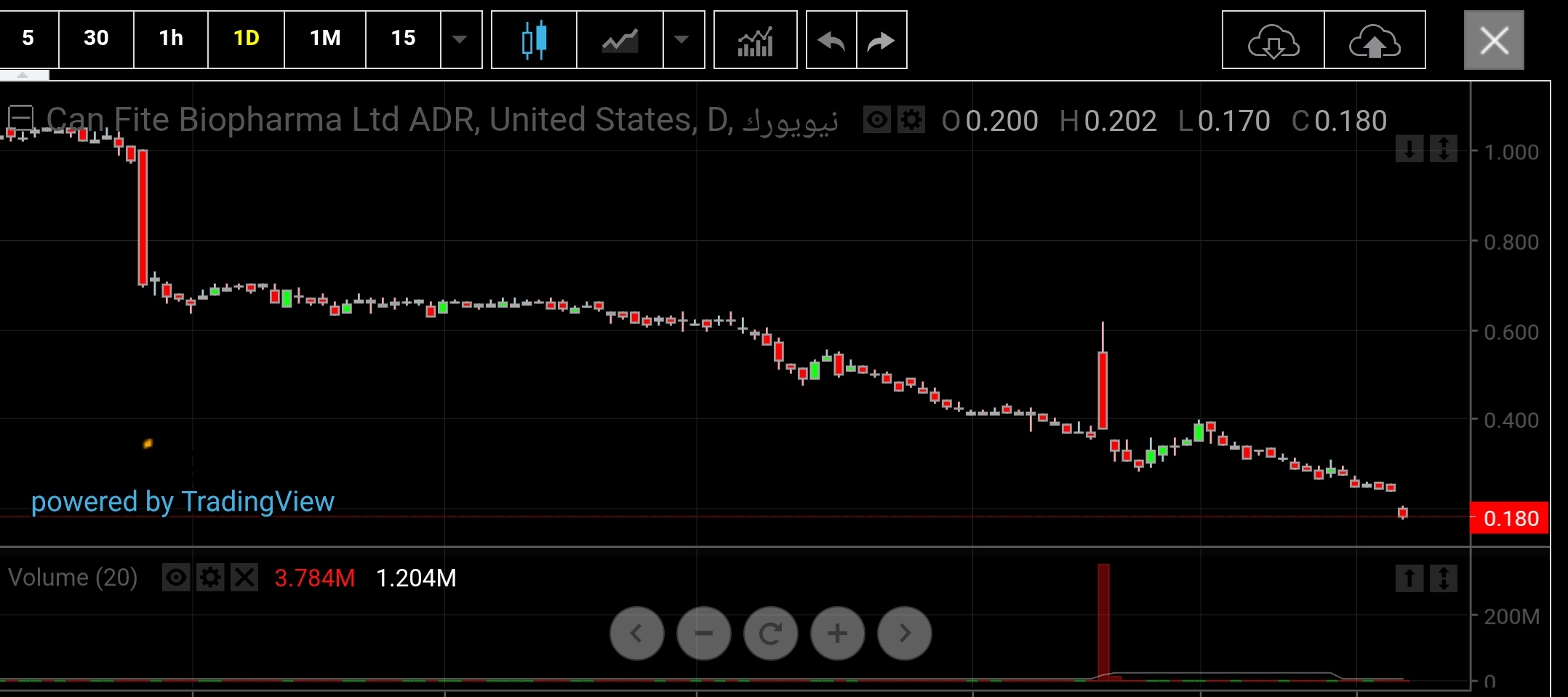Viewport: 1568px width, 697px height.
Task: Switch to the area line chart style
Action: coord(620,40)
